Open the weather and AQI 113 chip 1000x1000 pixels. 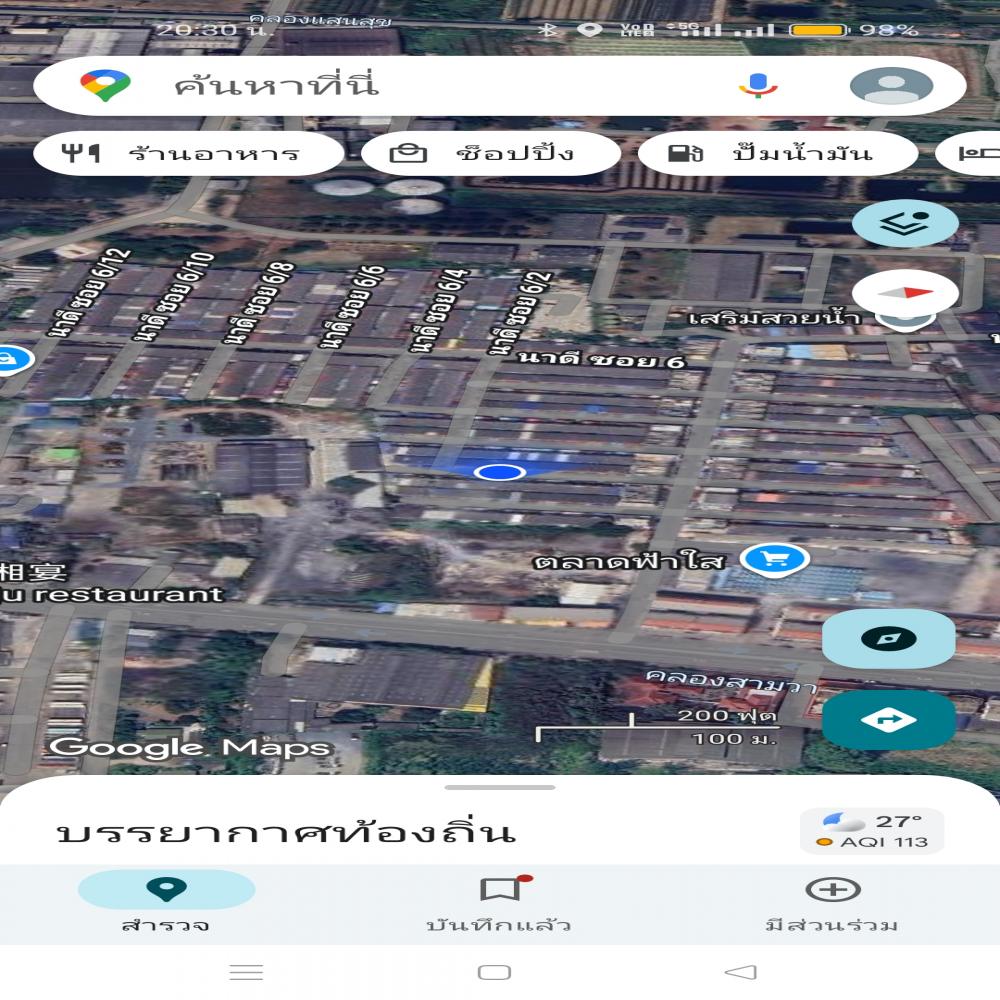(871, 831)
